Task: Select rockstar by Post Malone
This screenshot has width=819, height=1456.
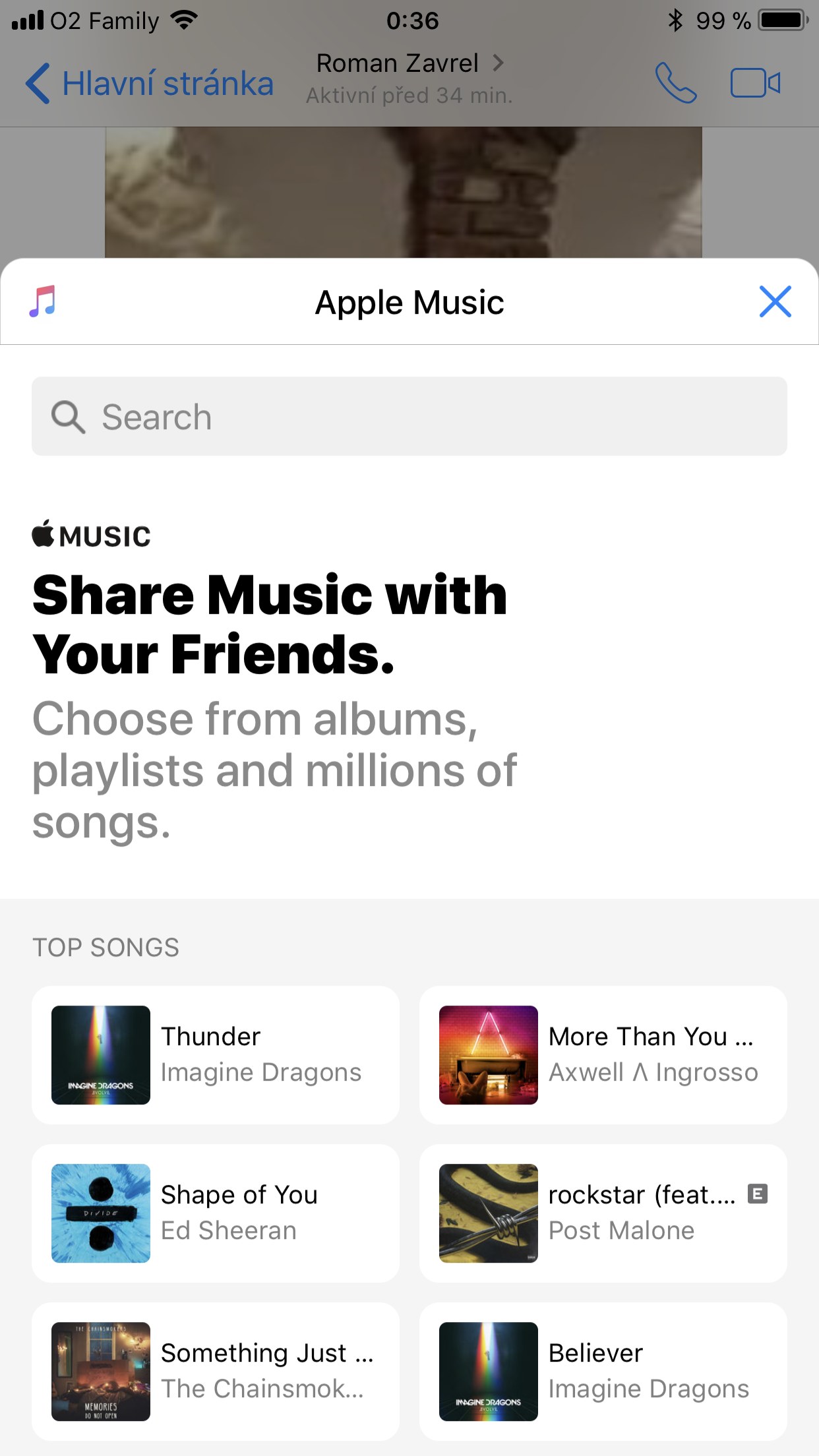Action: pyautogui.click(x=603, y=1213)
